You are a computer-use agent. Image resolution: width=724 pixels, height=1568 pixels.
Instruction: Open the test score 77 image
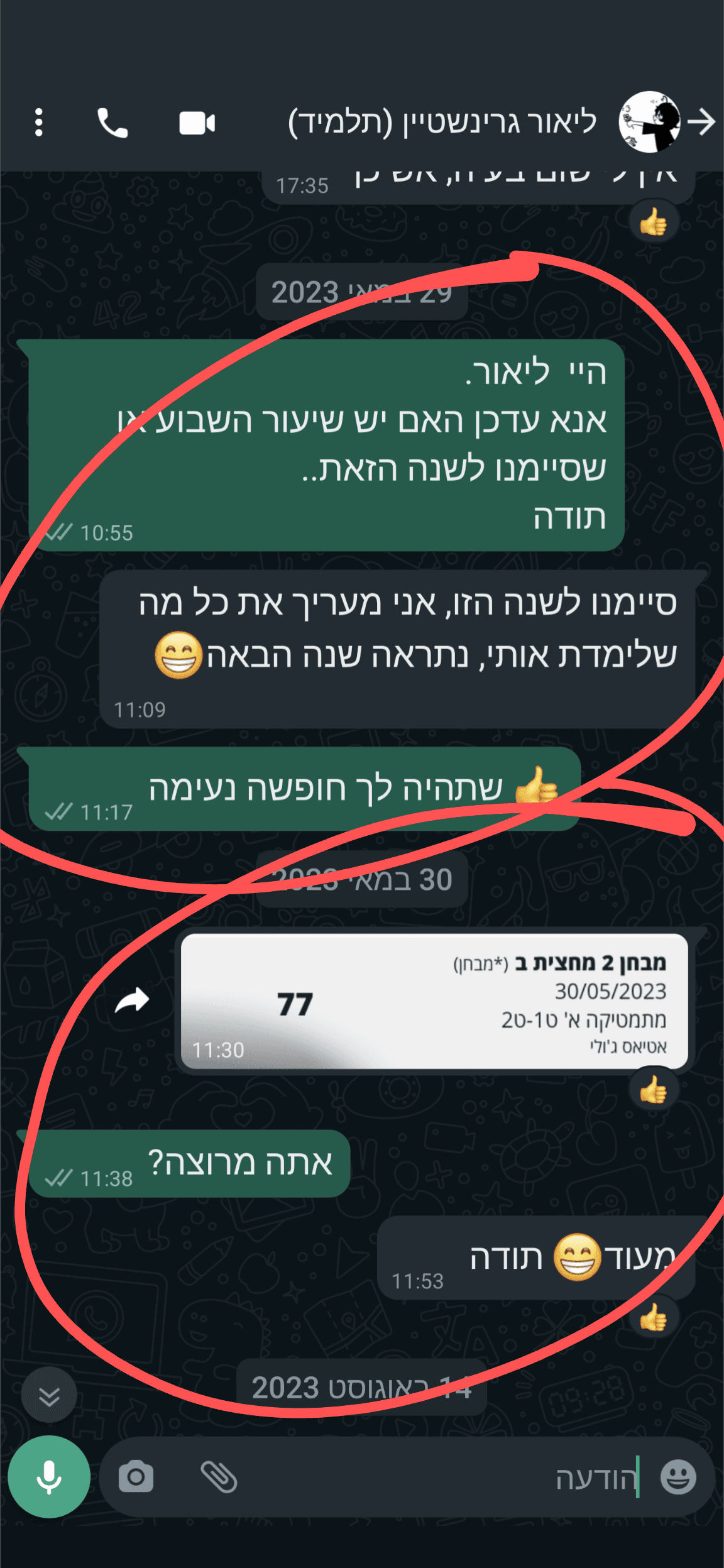[434, 1001]
